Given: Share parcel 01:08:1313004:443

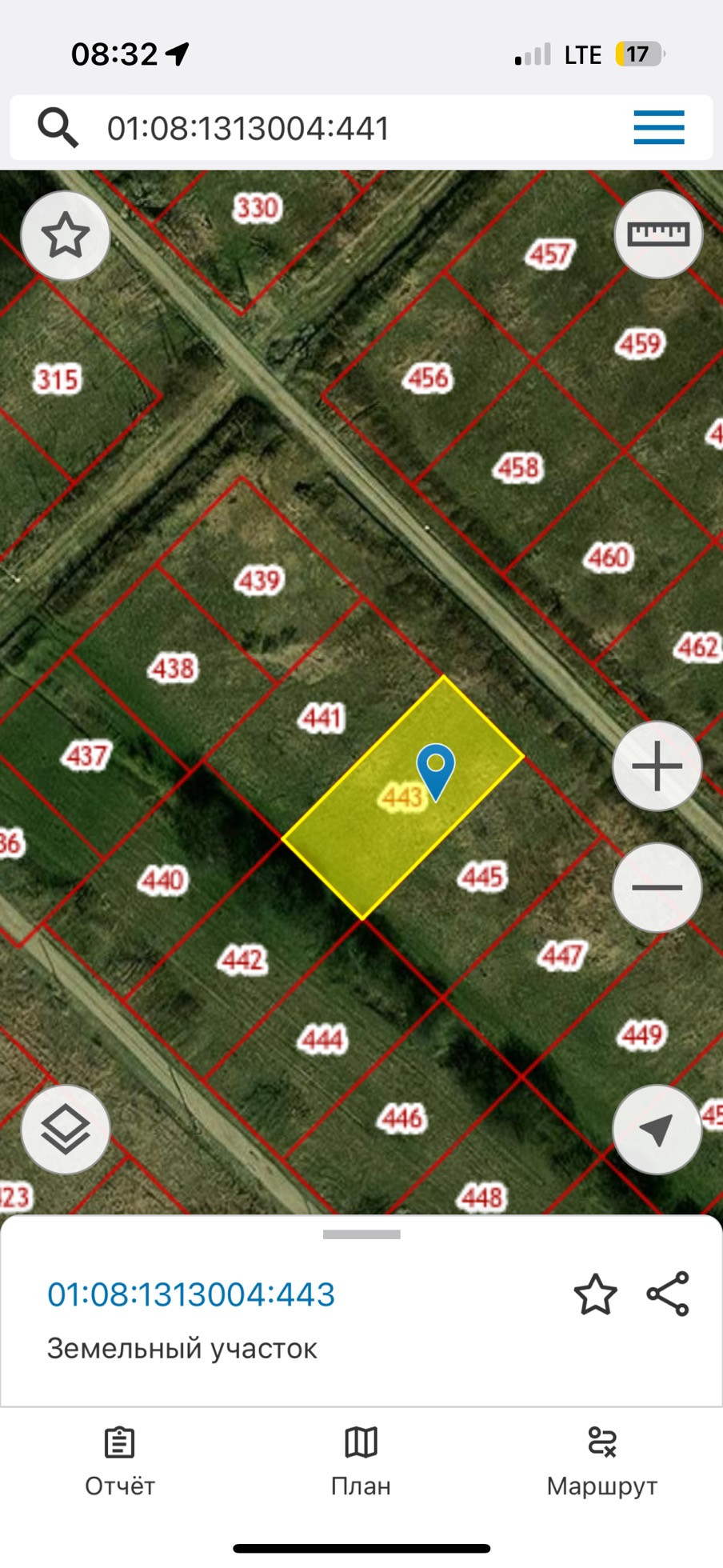Looking at the screenshot, I should pyautogui.click(x=668, y=1294).
